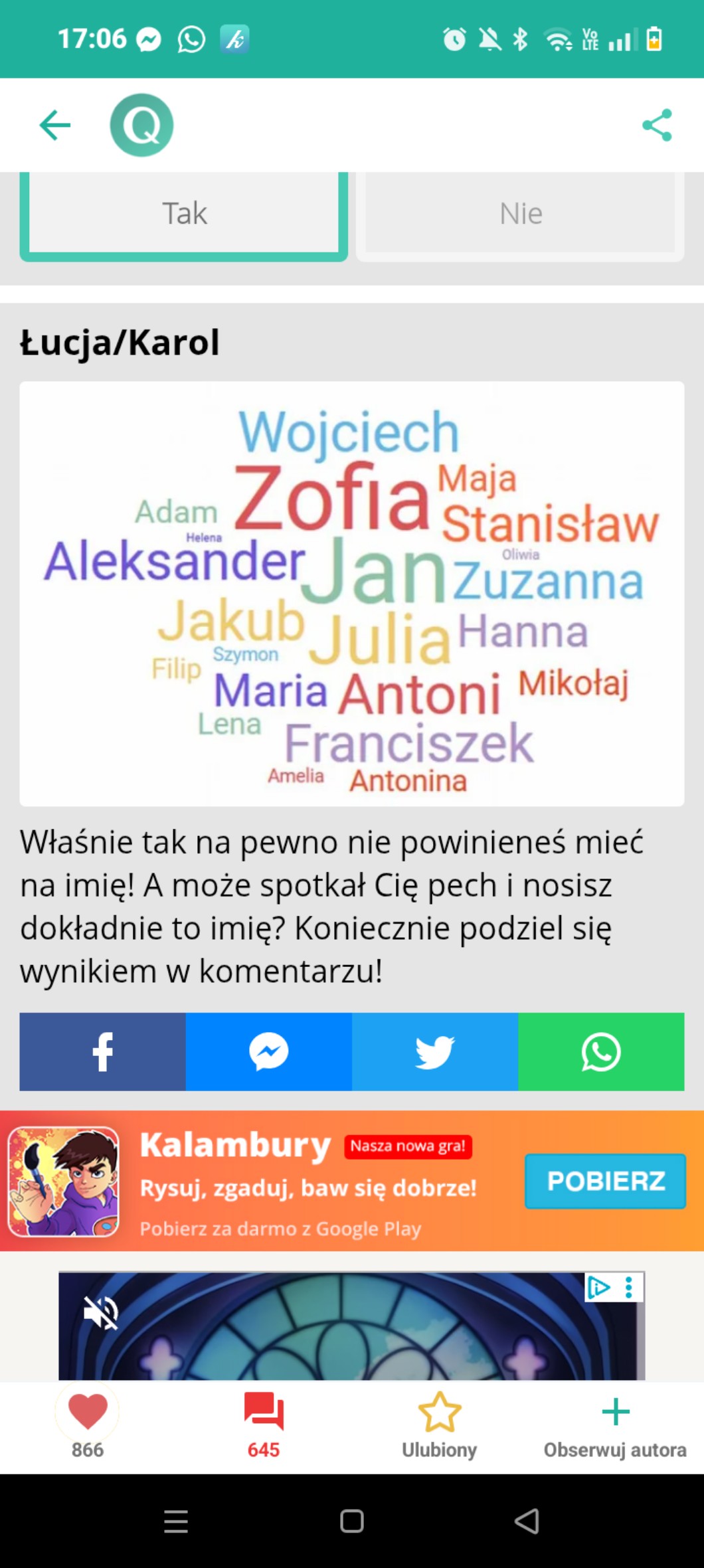Viewport: 704px width, 1568px height.
Task: Unmute the video ad
Action: (100, 1312)
